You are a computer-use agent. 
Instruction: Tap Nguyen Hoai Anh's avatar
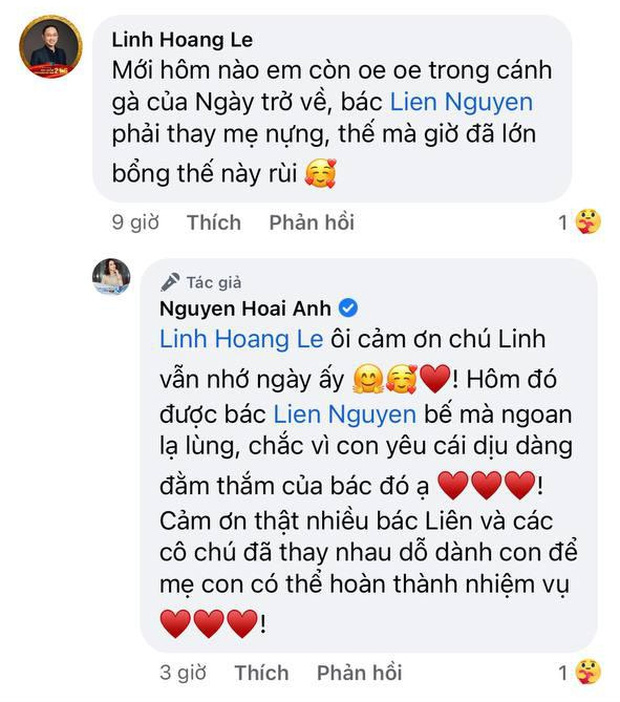[x=112, y=277]
